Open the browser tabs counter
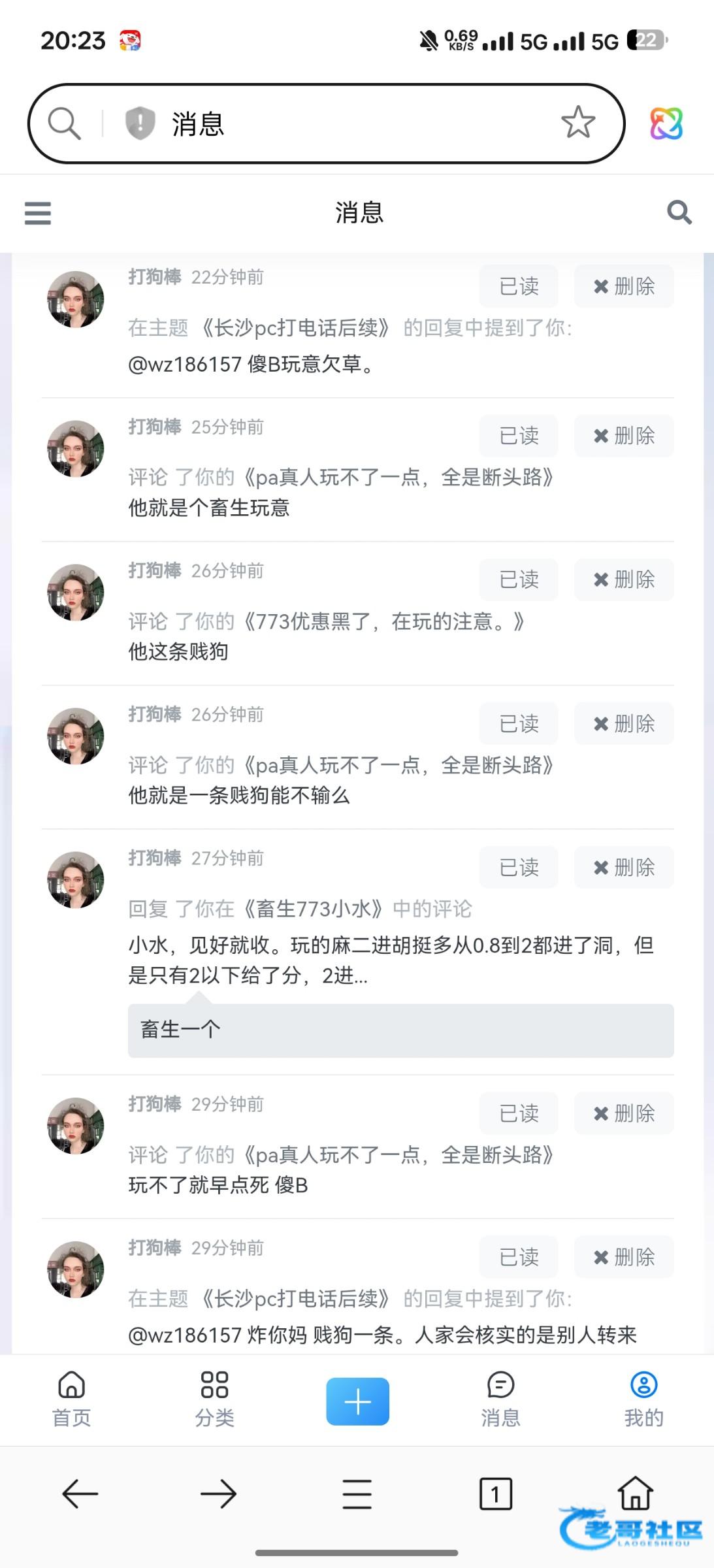714x1568 pixels. [496, 1494]
